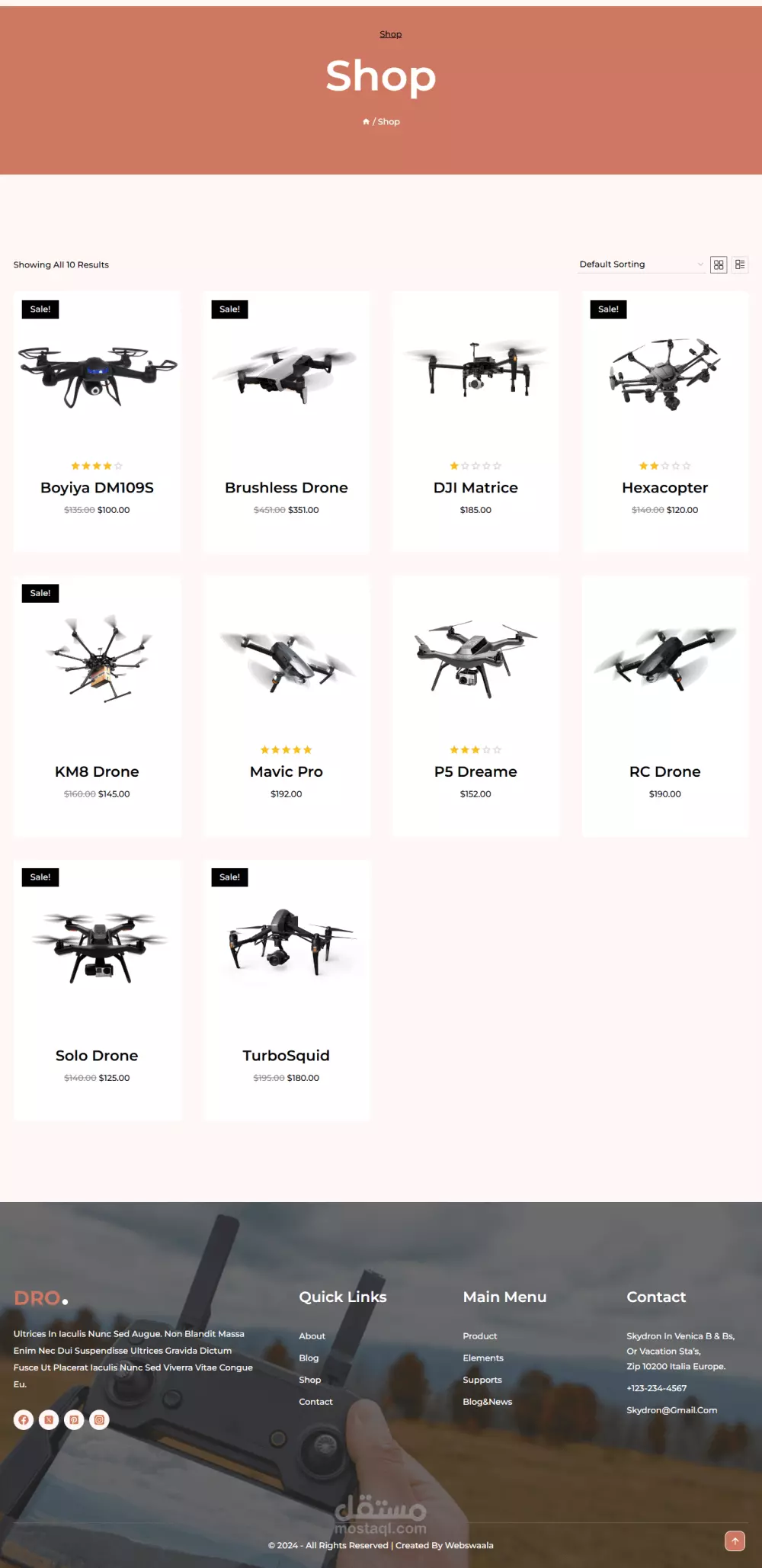The width and height of the screenshot is (762, 1568).
Task: Open the Blog&News footer link
Action: (487, 1401)
